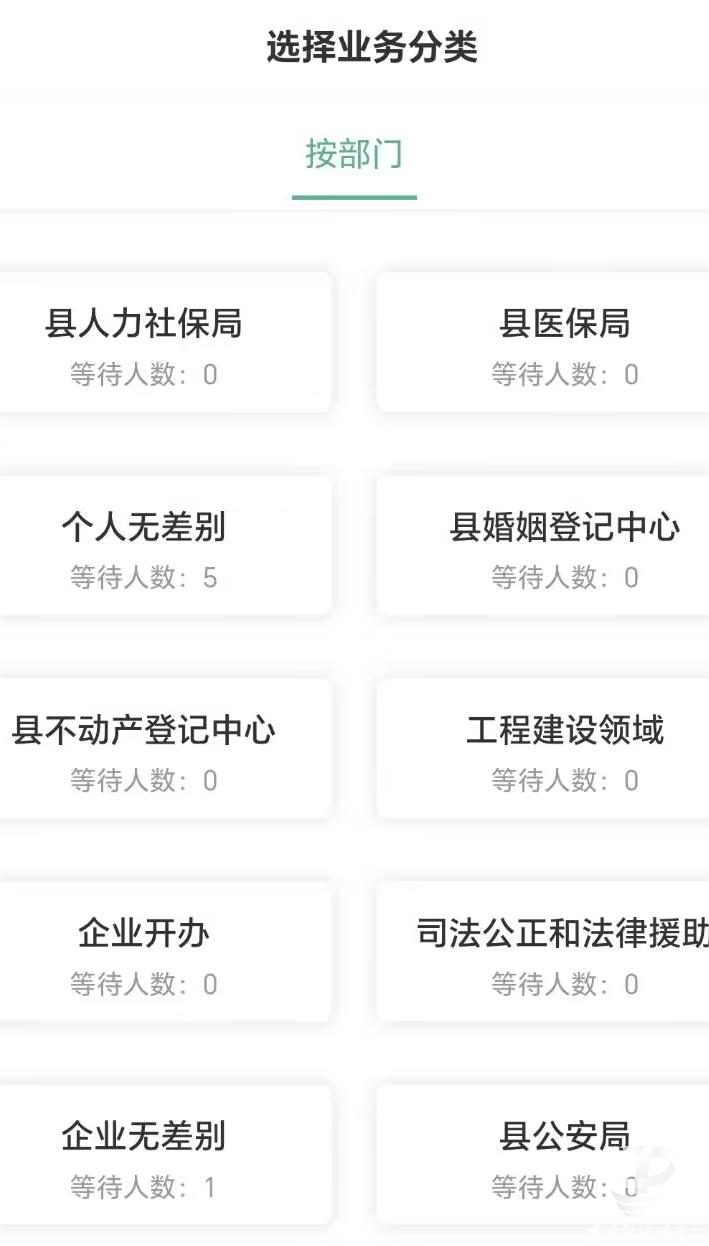The height and width of the screenshot is (1246, 709).
Task: Pick the 县公安局 department
Action: [x=543, y=1154]
